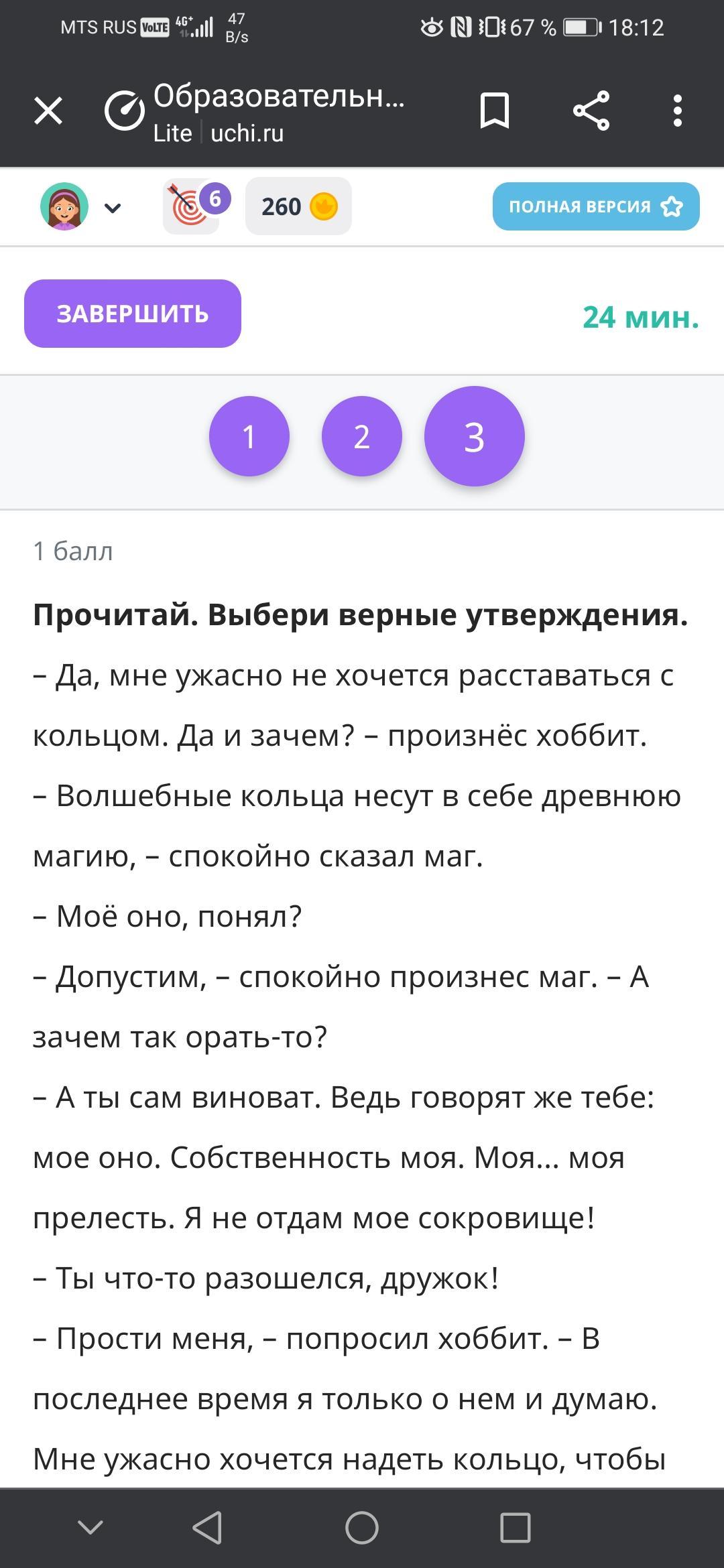Viewport: 724px width, 1568px height.
Task: Switch to Полная версия
Action: (595, 206)
